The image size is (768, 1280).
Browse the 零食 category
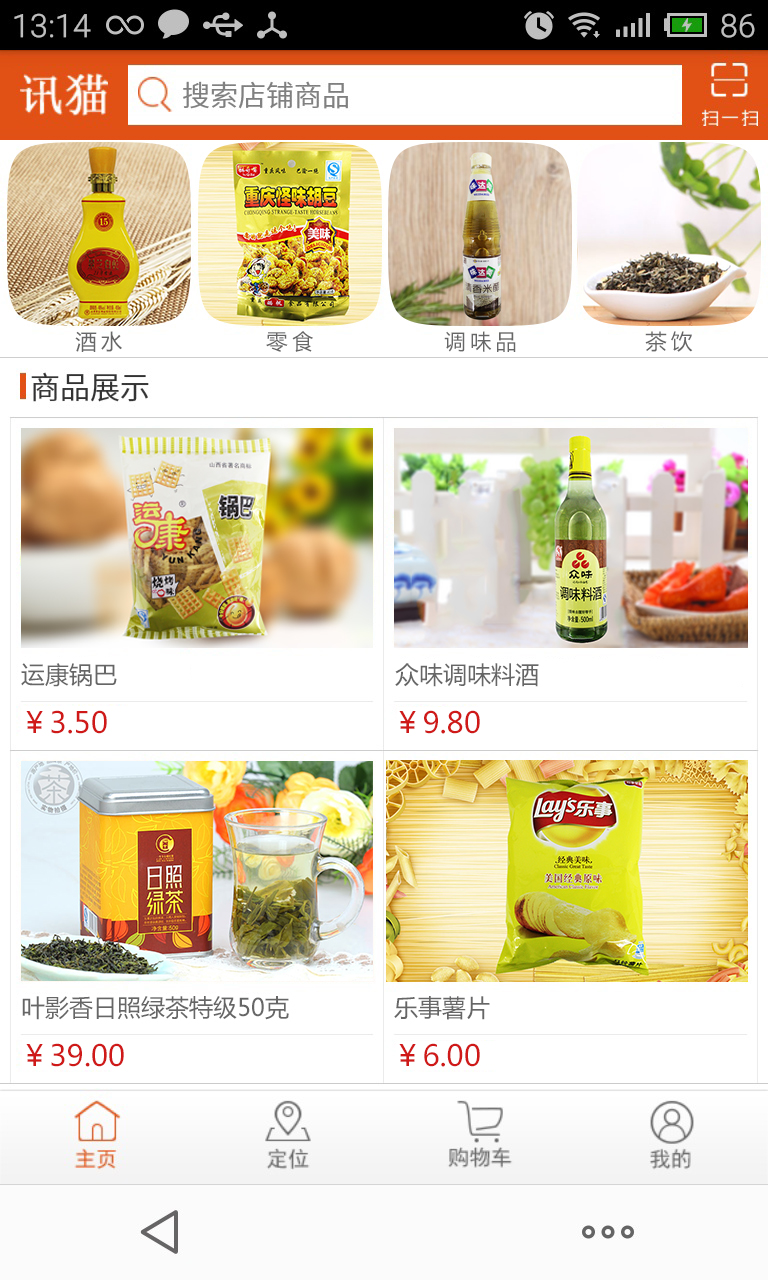(290, 248)
